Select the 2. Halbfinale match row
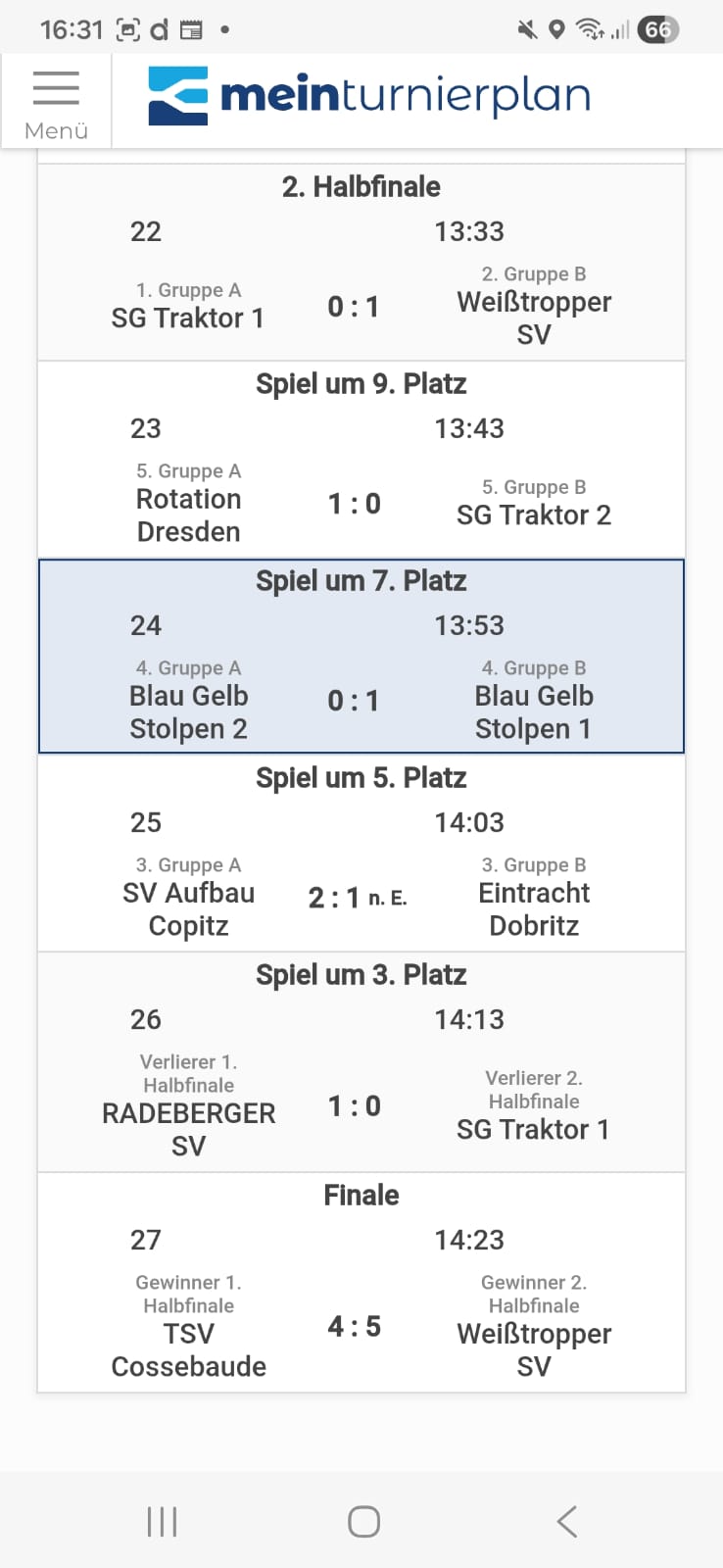The image size is (723, 1568). pyautogui.click(x=361, y=263)
